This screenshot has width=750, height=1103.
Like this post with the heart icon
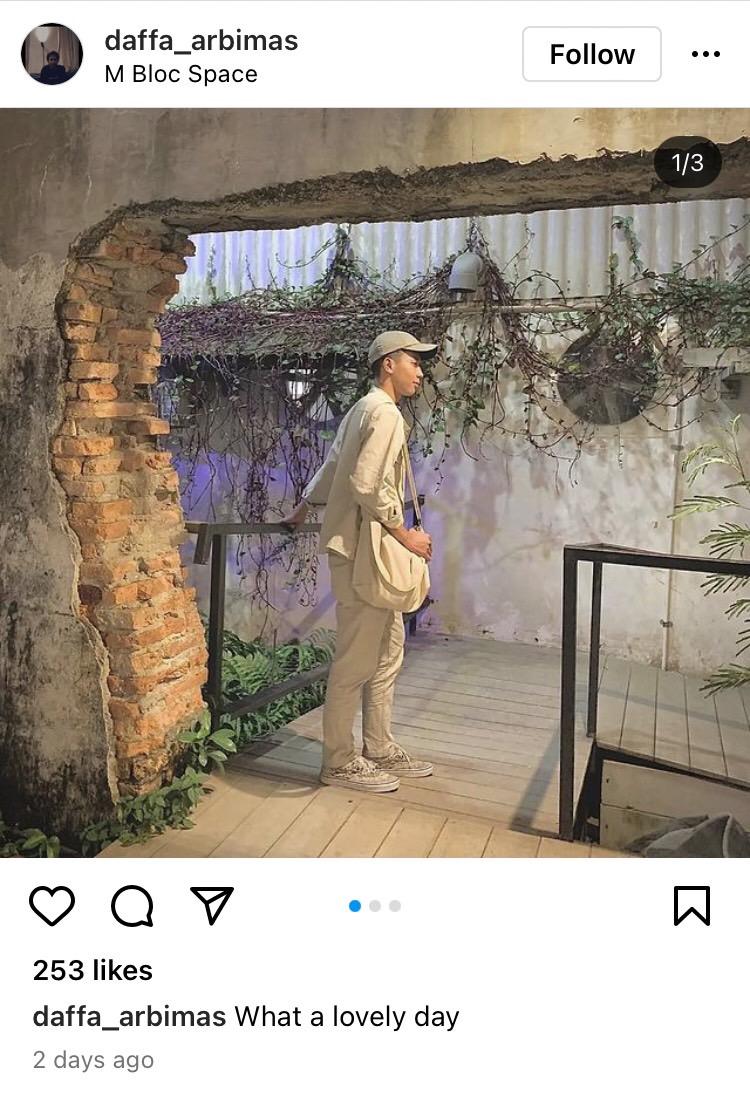pos(52,906)
